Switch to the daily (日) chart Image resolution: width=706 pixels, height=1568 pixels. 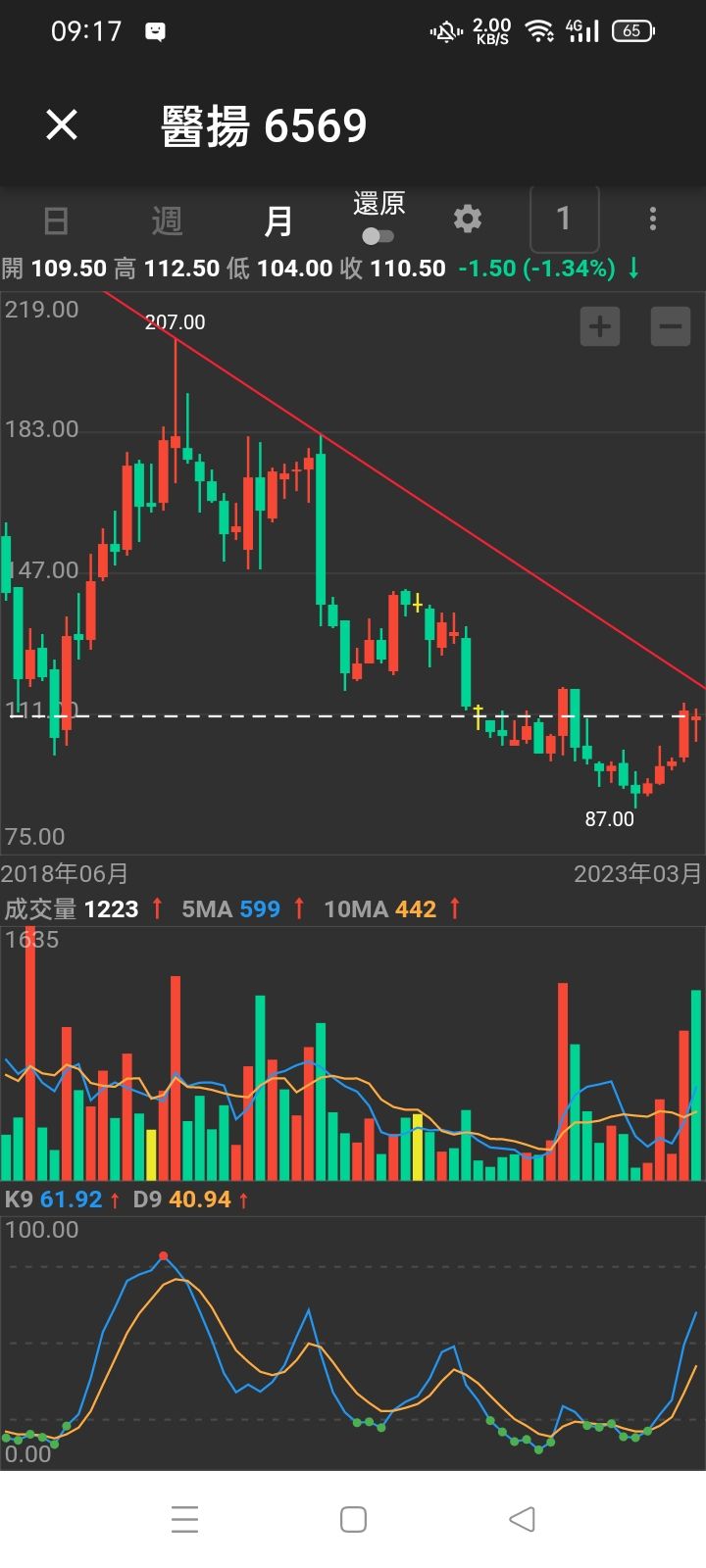(56, 220)
